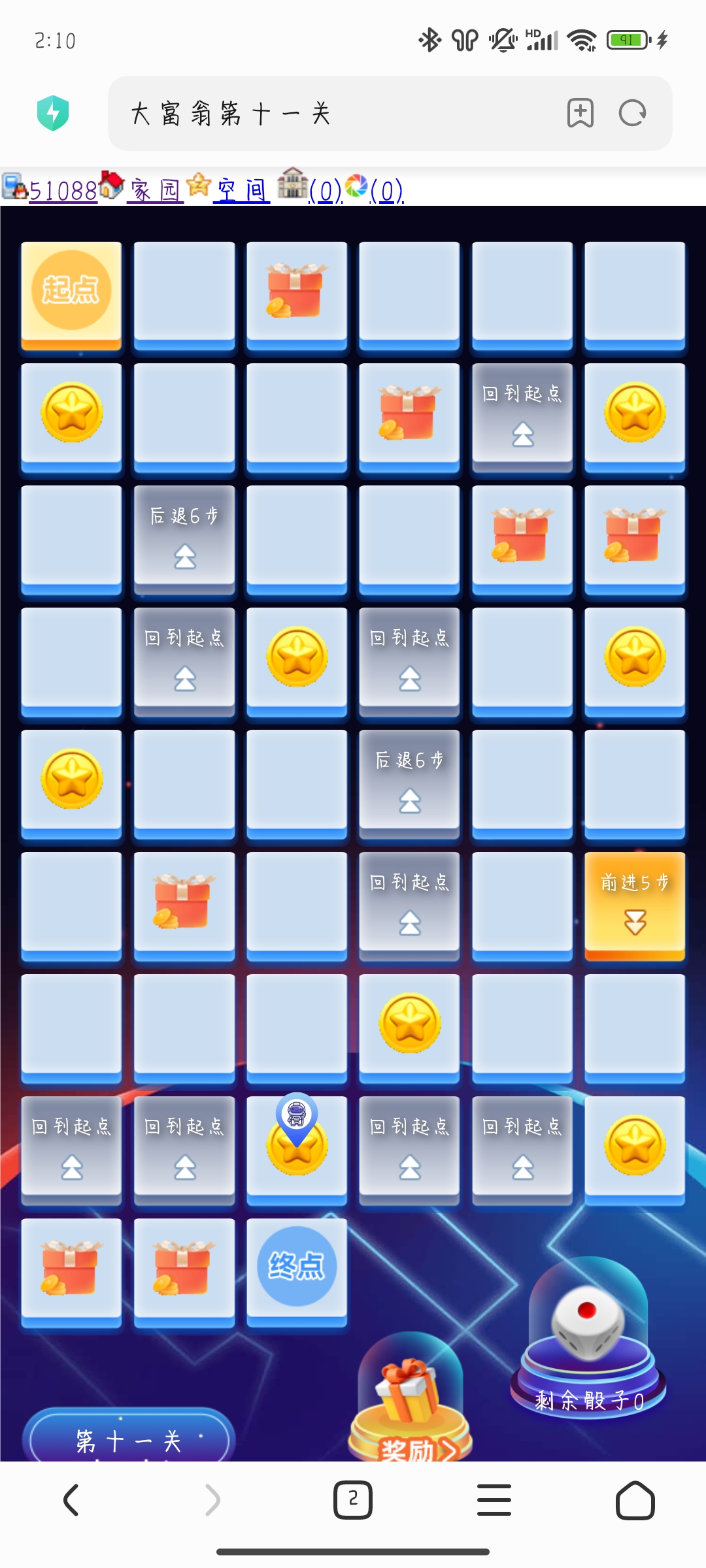Go back to the previous page
The height and width of the screenshot is (1568, 706).
click(x=71, y=1499)
